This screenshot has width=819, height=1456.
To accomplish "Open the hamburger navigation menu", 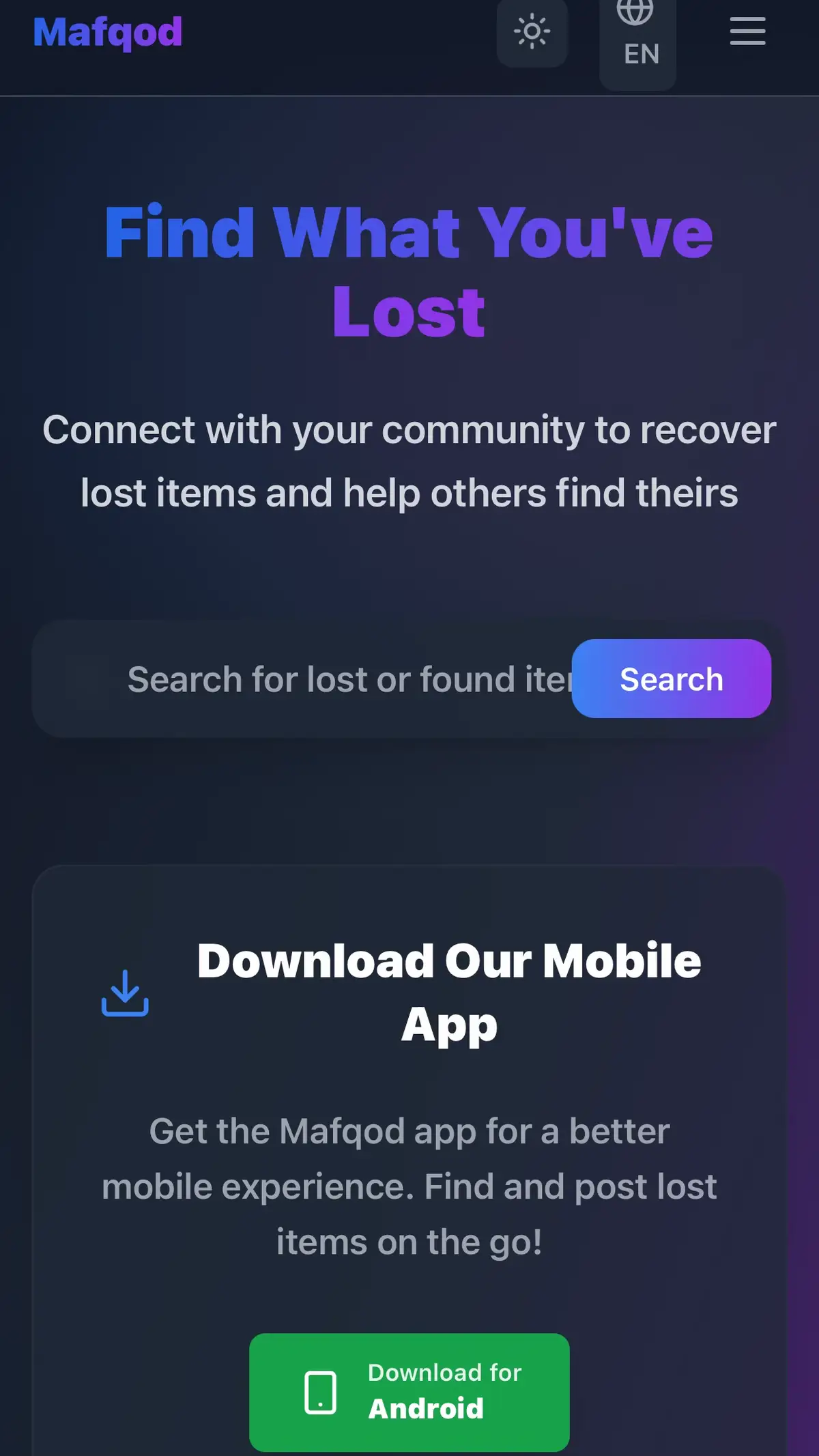I will tap(747, 32).
